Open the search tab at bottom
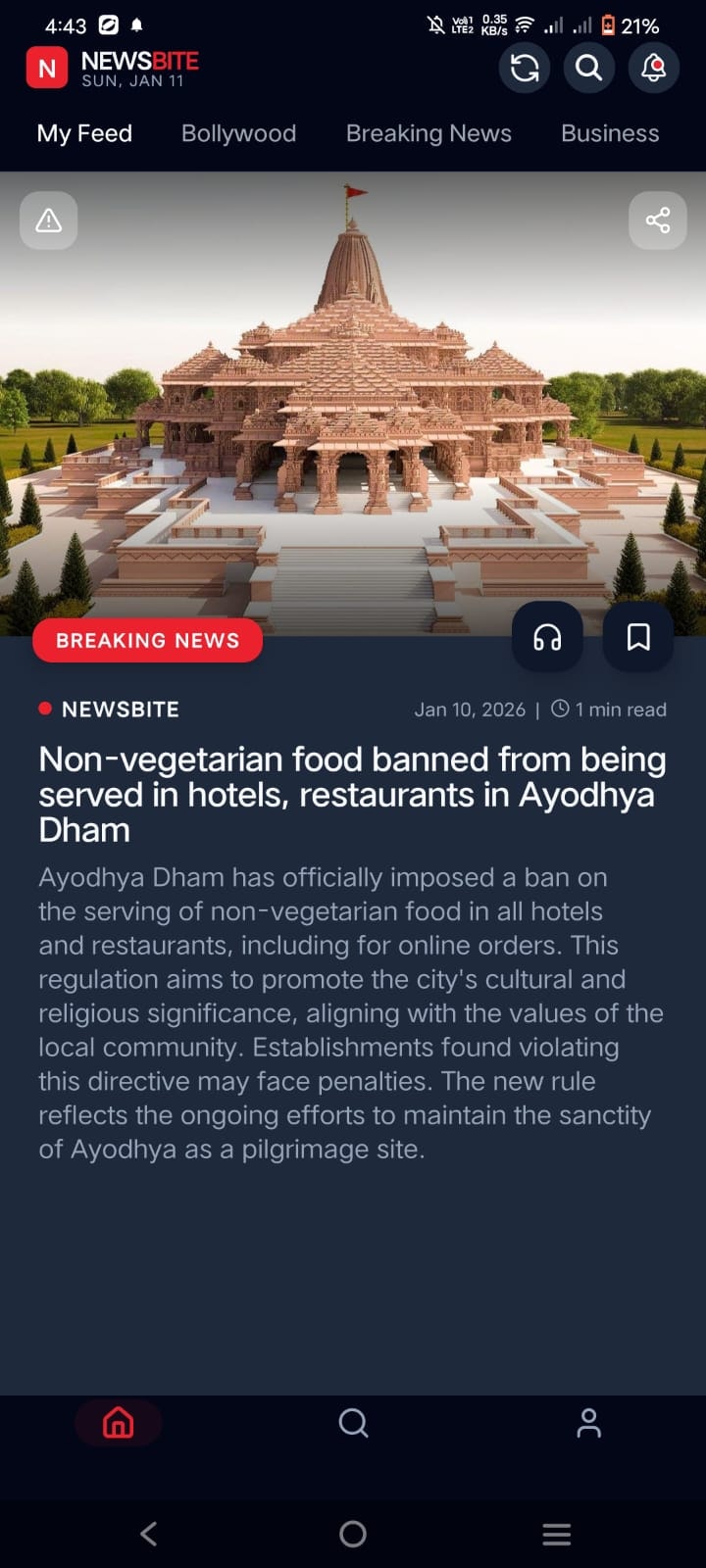 [x=352, y=1424]
